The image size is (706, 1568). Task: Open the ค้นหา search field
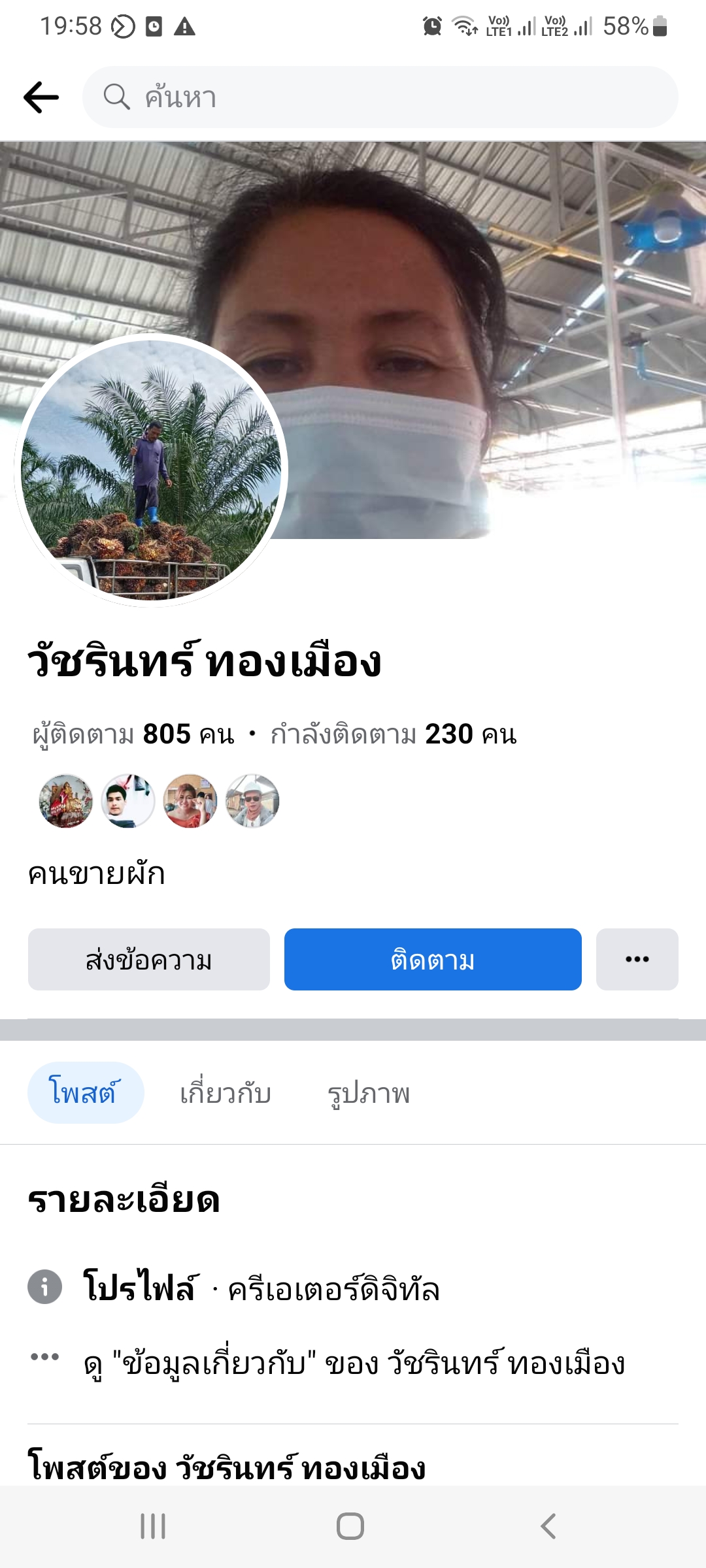pyautogui.click(x=379, y=97)
